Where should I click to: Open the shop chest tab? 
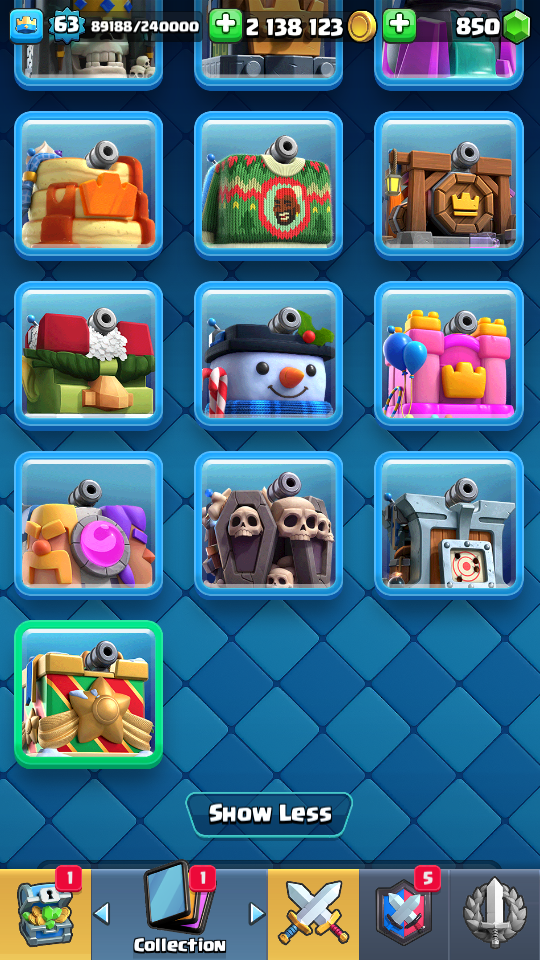45,914
